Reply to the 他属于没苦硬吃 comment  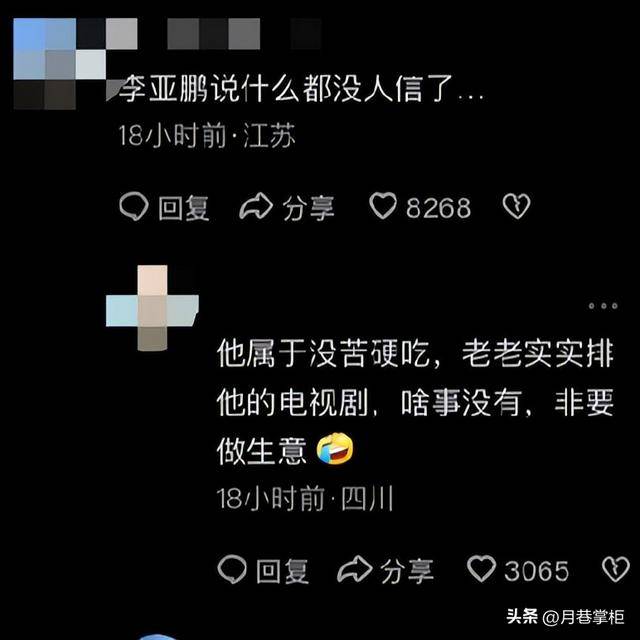(263, 570)
